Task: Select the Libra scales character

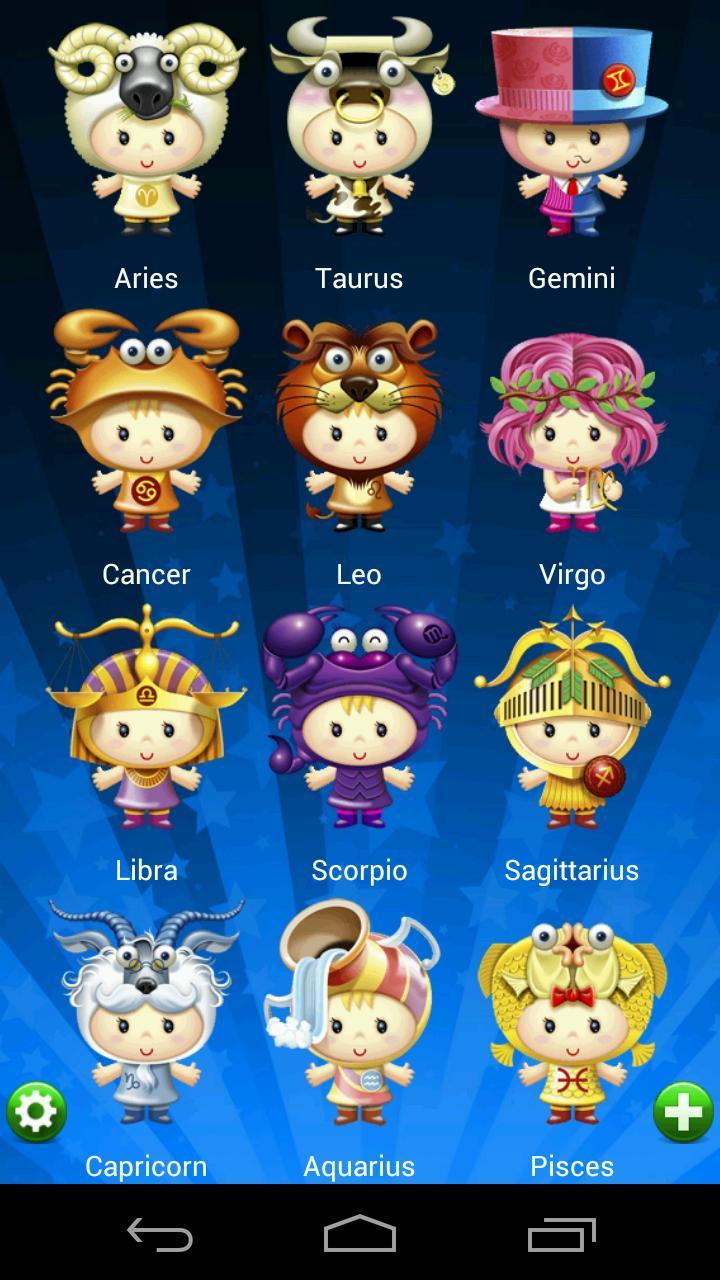Action: [147, 720]
